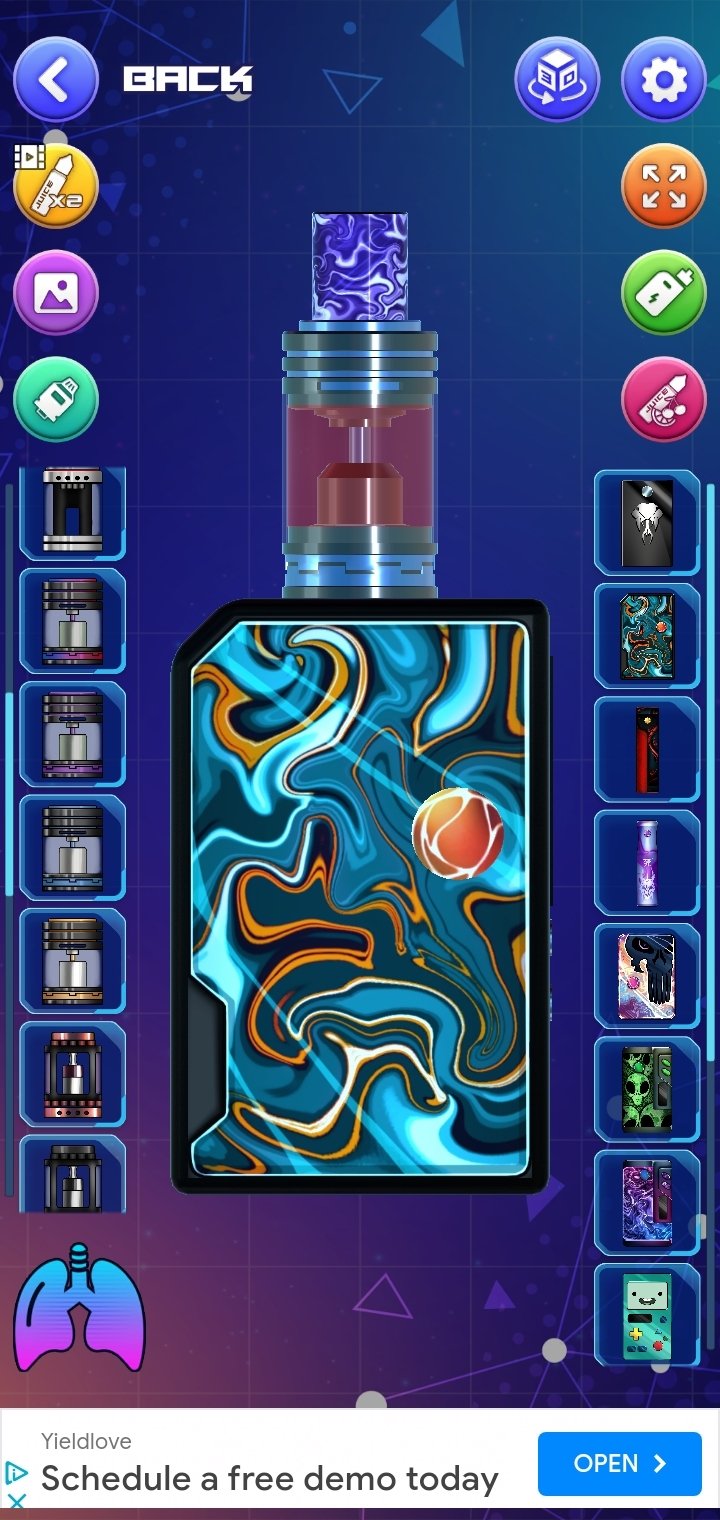The width and height of the screenshot is (720, 1520).
Task: Select the copper-trimmed tank thumbnail
Action: click(x=72, y=962)
